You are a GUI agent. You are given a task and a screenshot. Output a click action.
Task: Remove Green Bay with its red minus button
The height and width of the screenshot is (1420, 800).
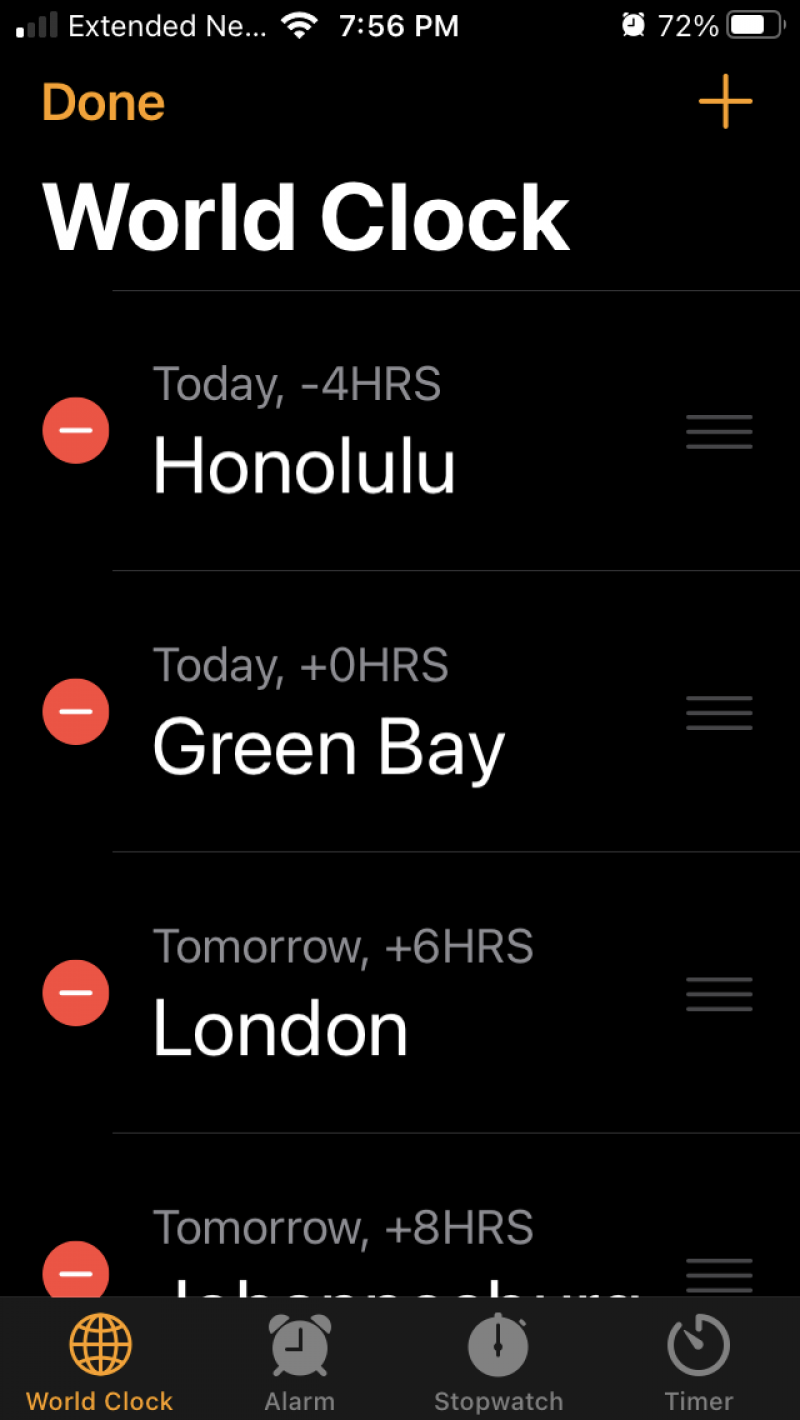[76, 712]
